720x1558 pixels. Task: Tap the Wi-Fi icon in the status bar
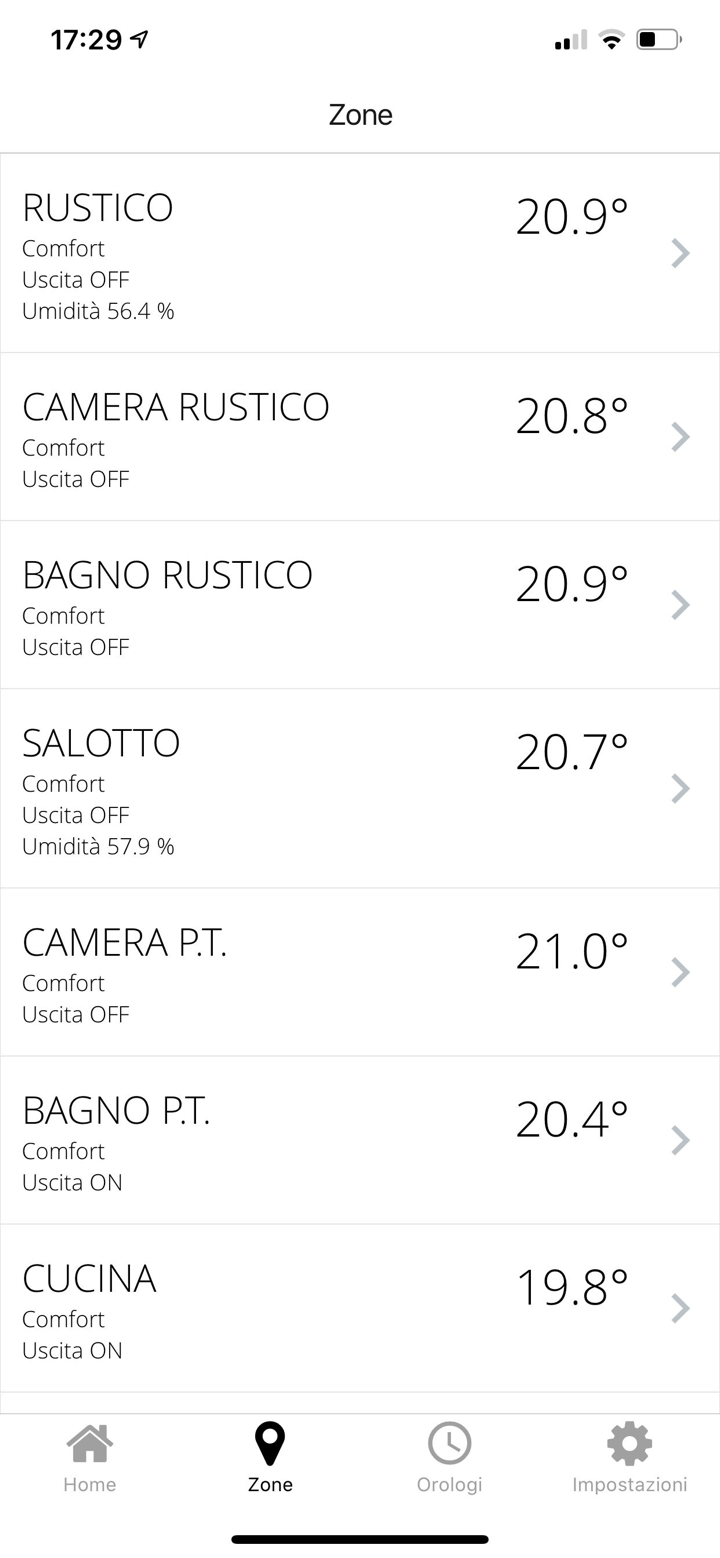611,38
